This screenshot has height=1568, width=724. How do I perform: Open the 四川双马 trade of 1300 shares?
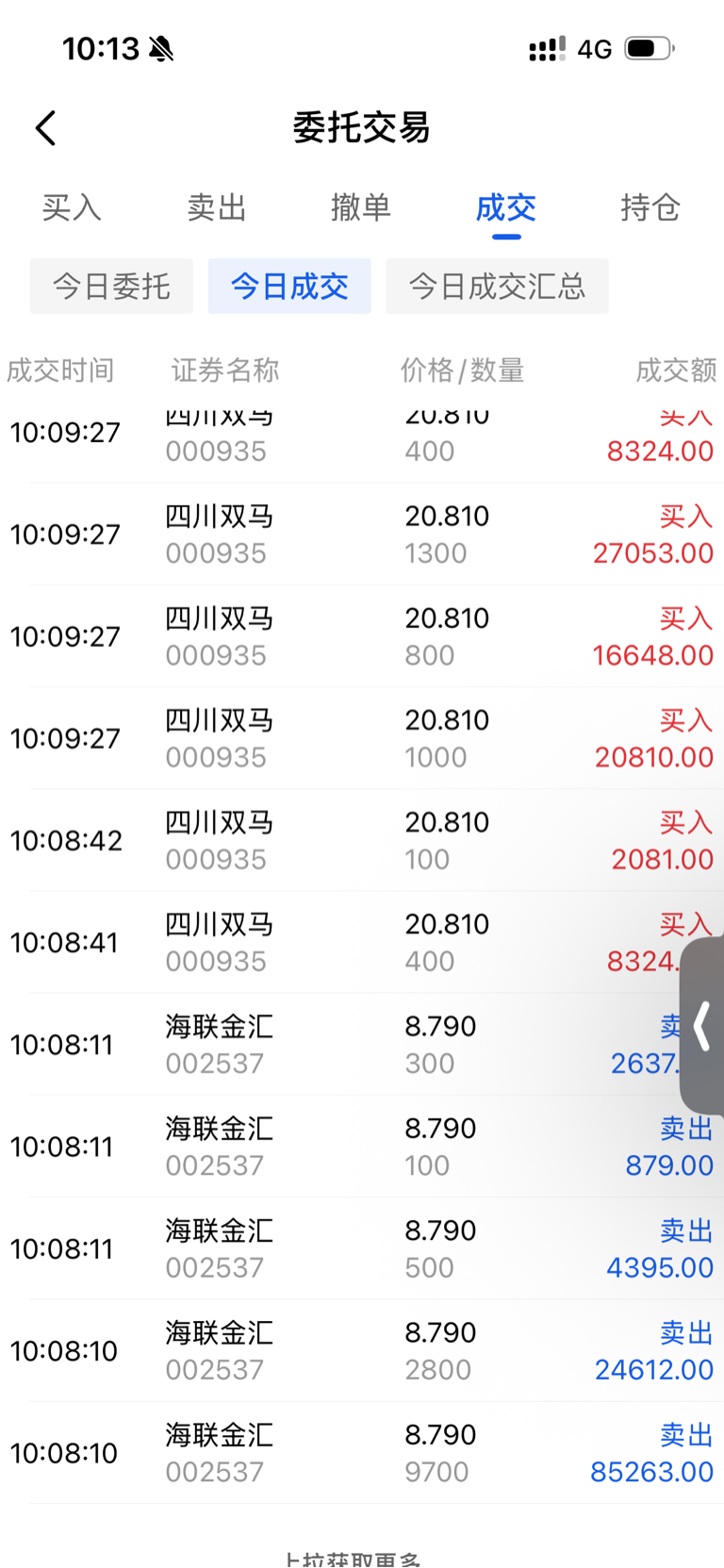coord(362,535)
